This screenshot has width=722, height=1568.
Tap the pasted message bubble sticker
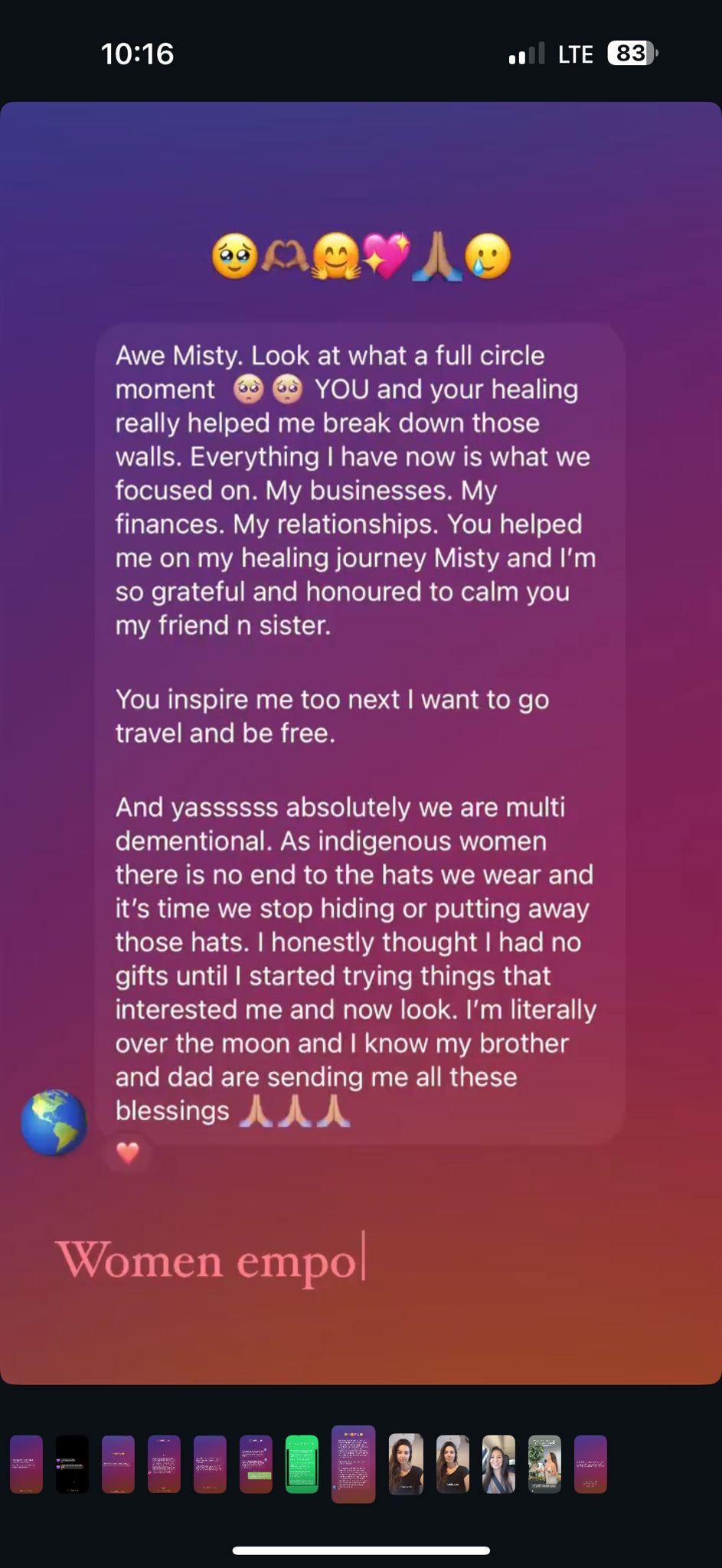[361, 727]
